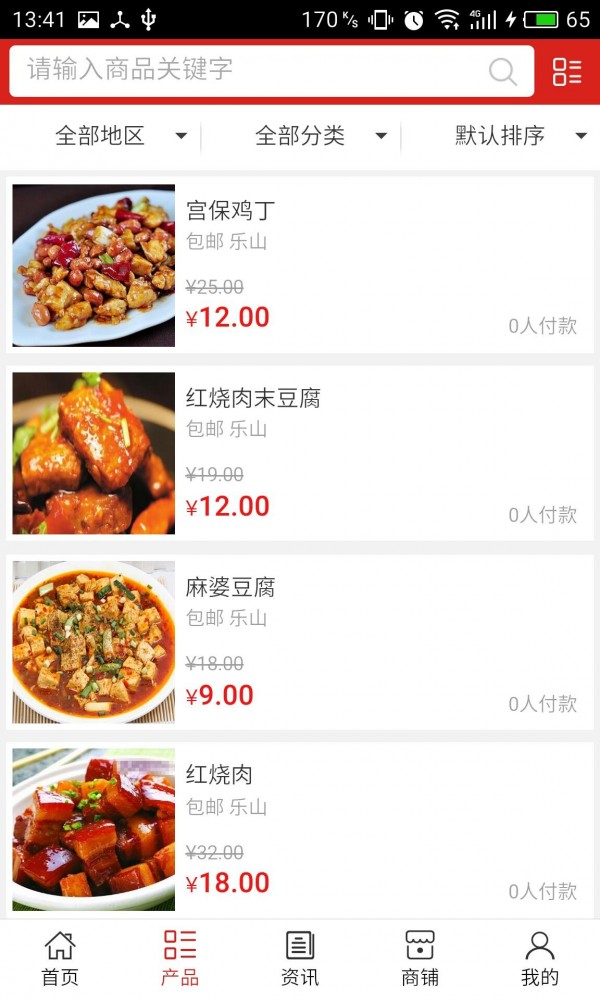View the 红烧肉末豆腐 product
The image size is (600, 1000).
tap(300, 453)
